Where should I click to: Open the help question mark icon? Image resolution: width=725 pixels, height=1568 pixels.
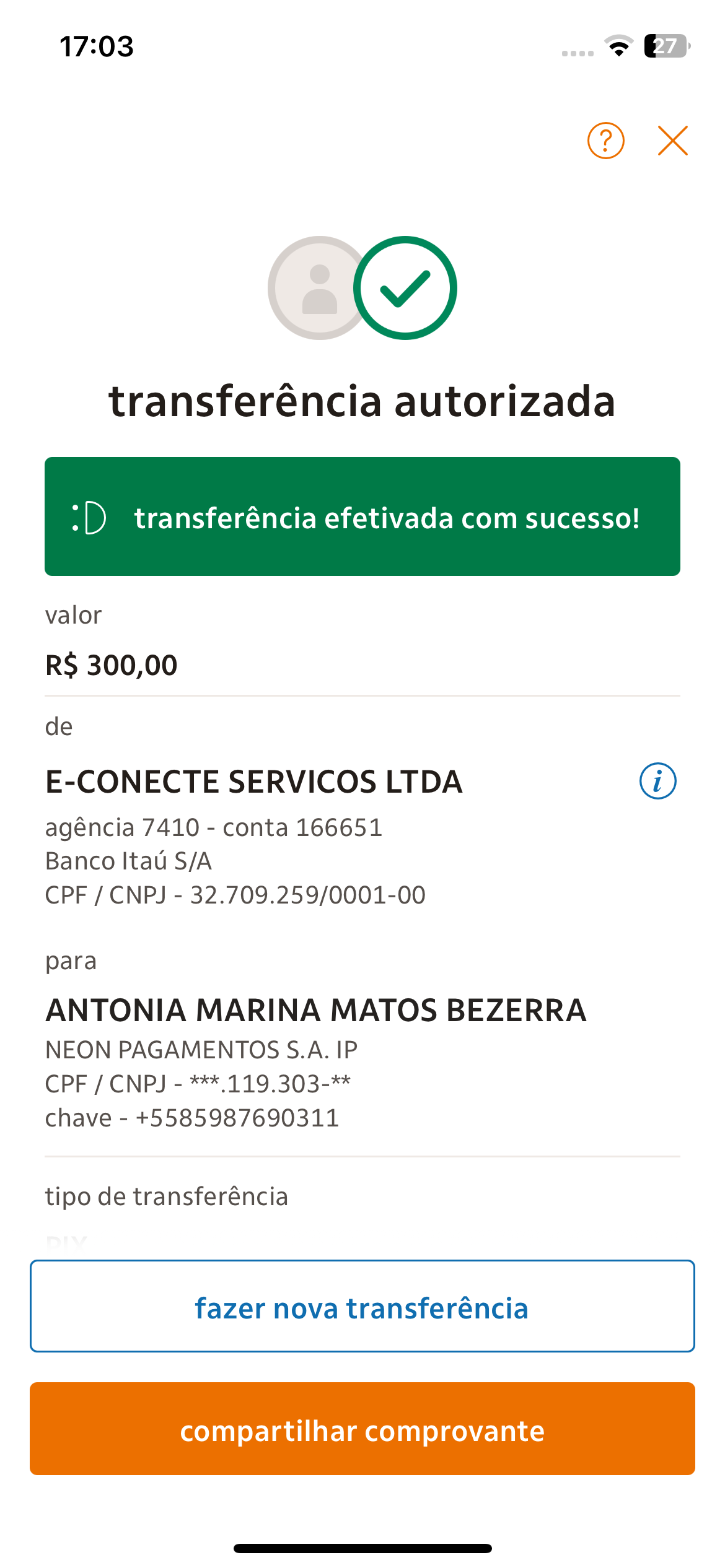[605, 141]
